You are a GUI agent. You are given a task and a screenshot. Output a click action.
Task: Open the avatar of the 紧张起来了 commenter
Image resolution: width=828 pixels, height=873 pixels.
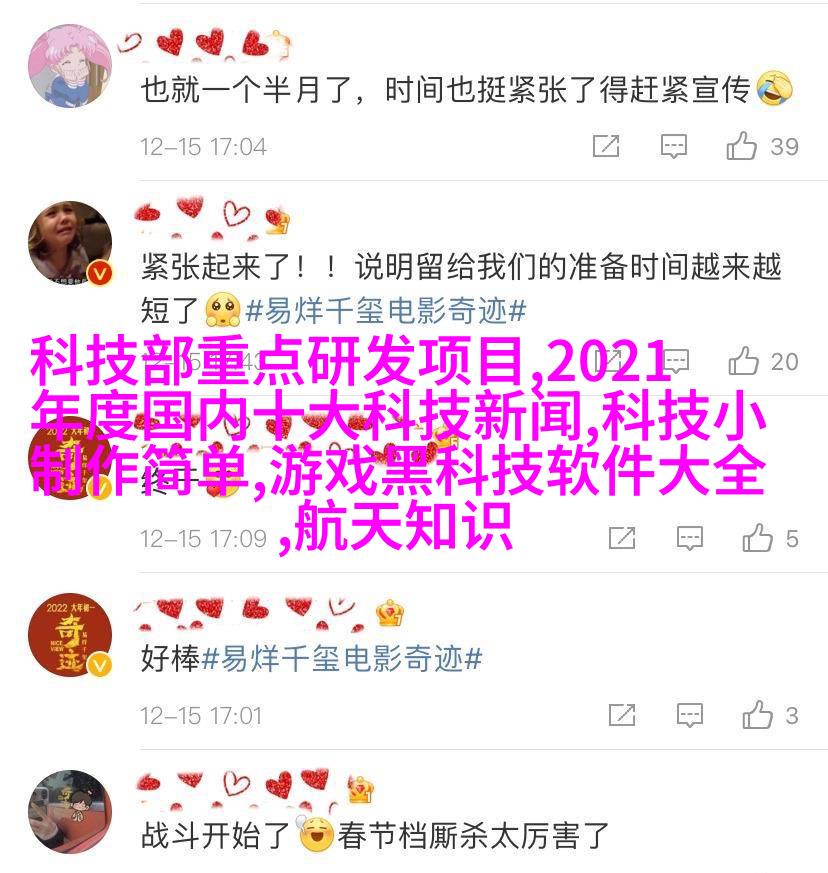click(x=69, y=244)
